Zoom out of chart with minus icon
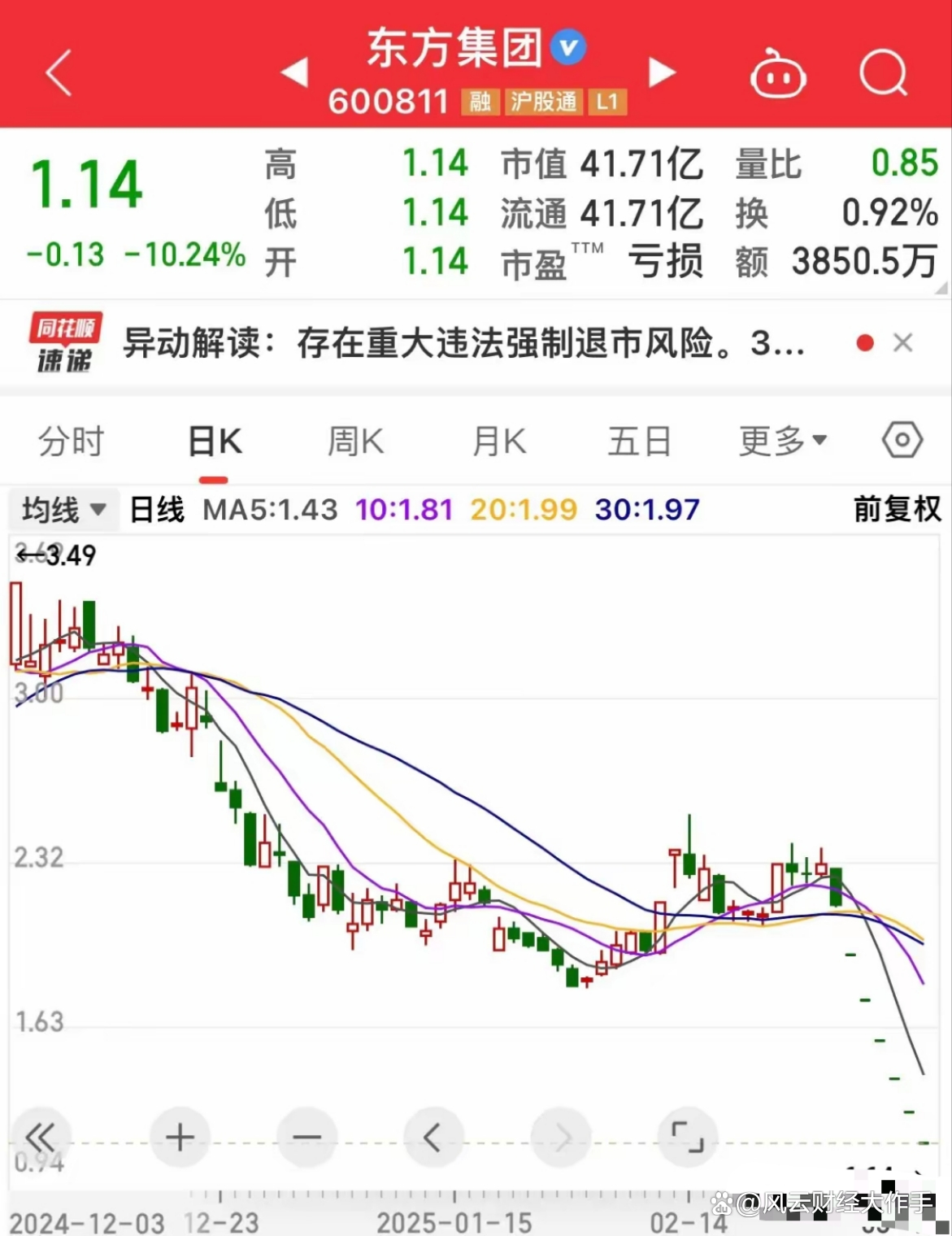This screenshot has height=1236, width=952. click(306, 1138)
